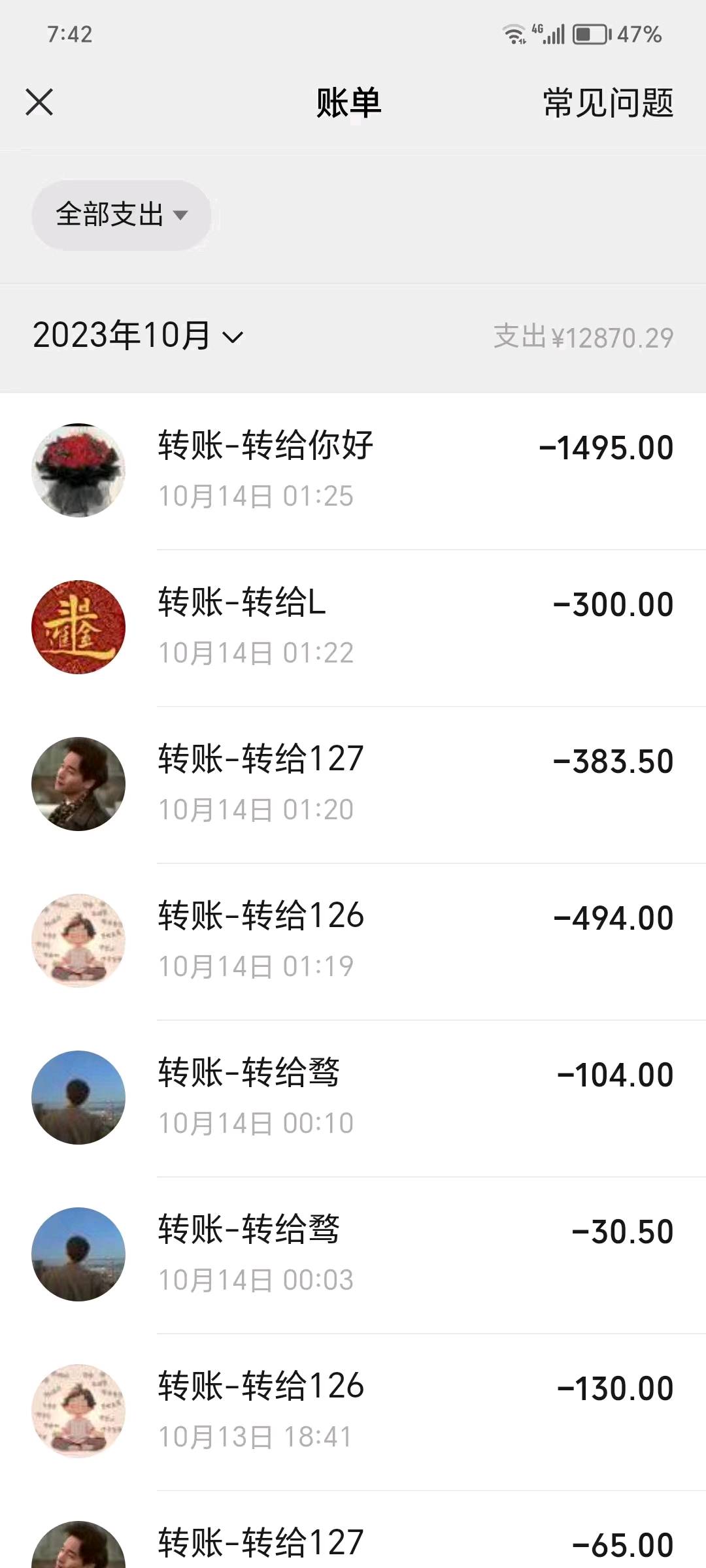Close the 账单 page with the X
Viewport: 706px width, 1568px height.
(39, 103)
